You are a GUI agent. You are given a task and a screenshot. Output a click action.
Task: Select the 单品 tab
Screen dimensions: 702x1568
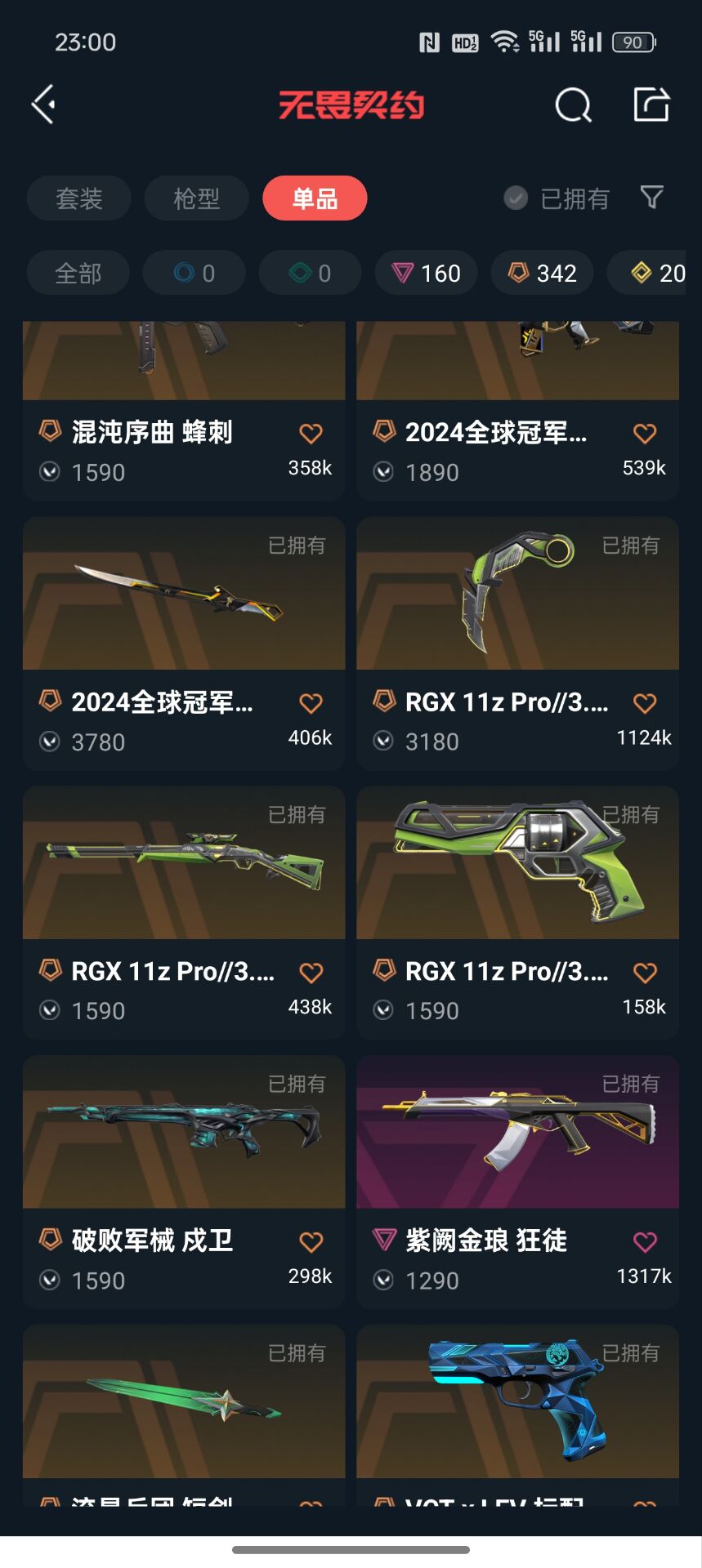pos(315,198)
